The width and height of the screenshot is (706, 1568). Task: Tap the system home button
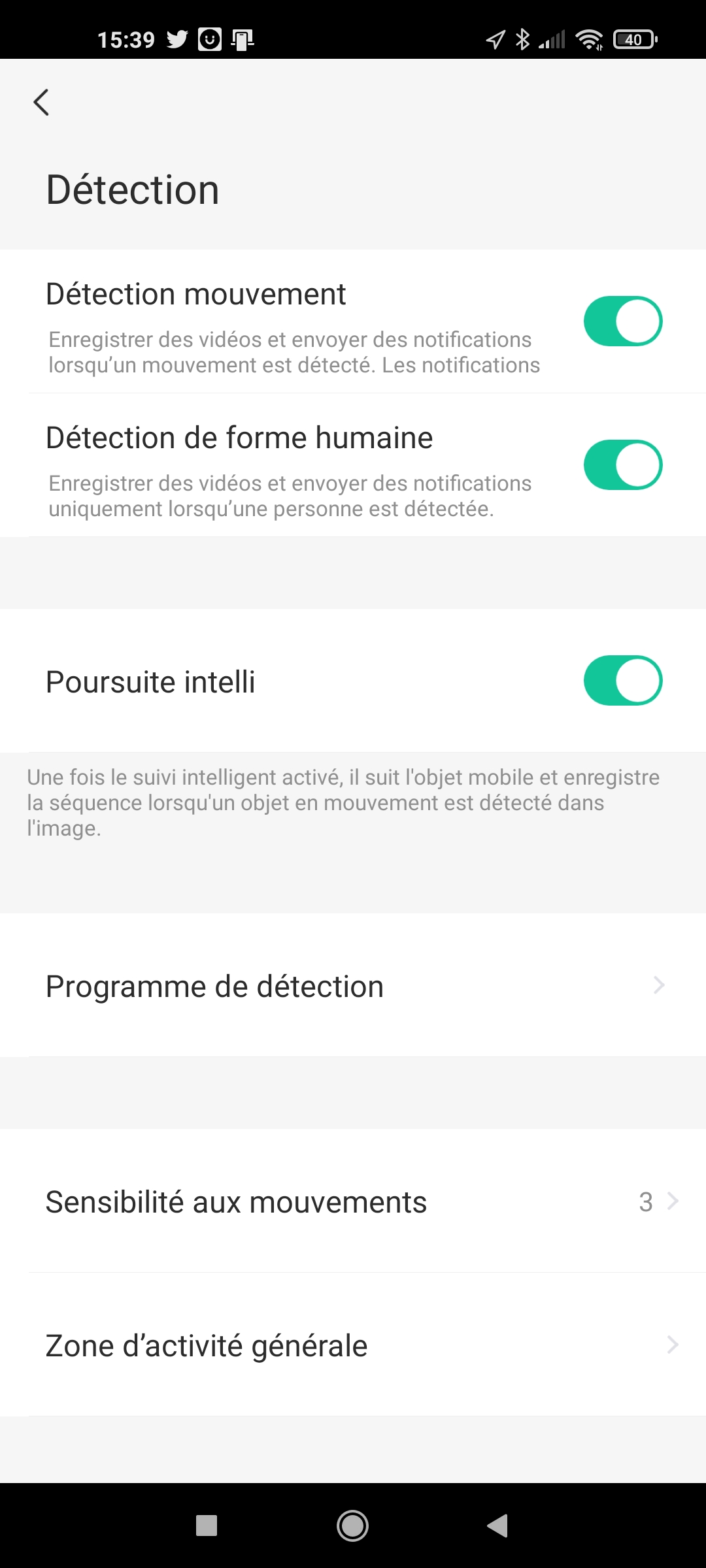(x=352, y=1526)
